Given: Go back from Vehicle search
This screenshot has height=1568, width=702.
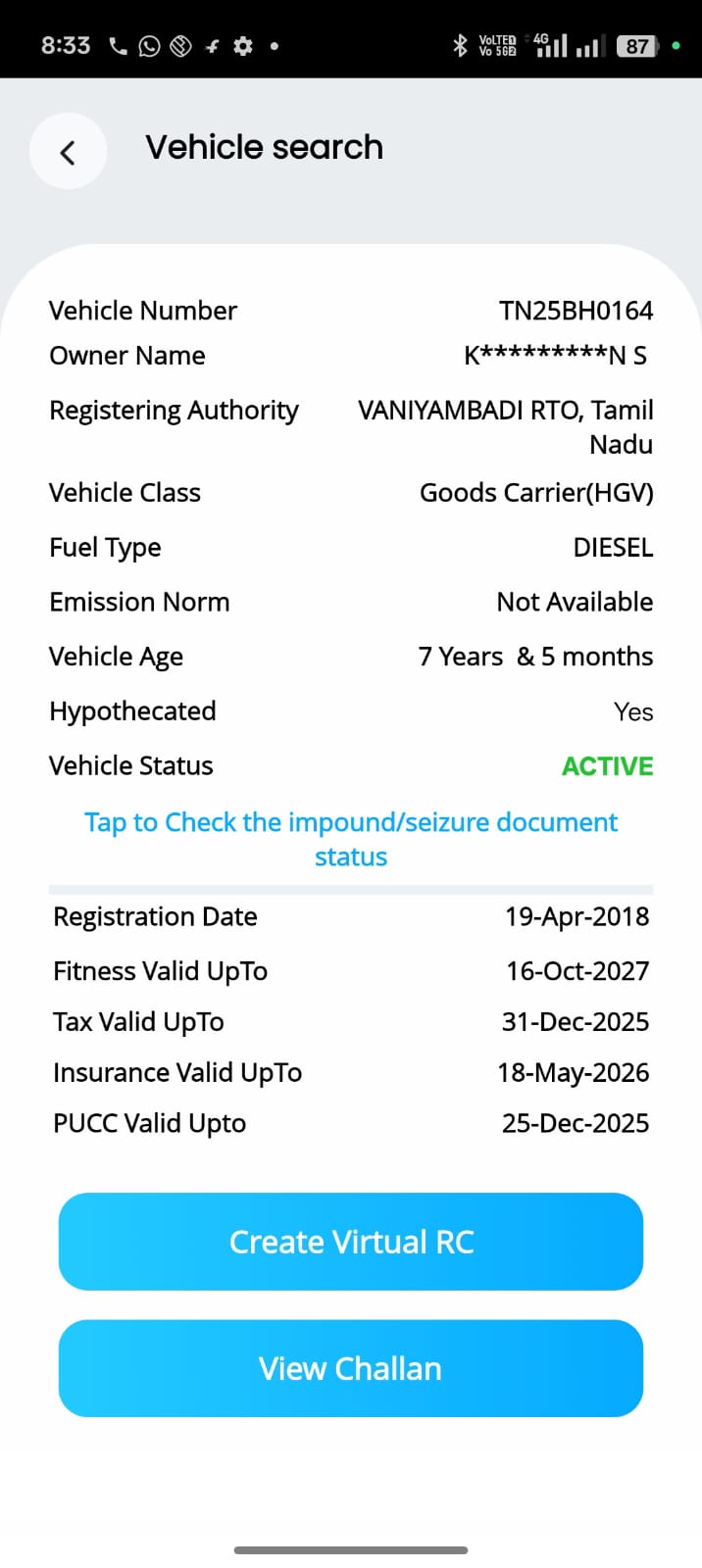Looking at the screenshot, I should click(68, 152).
